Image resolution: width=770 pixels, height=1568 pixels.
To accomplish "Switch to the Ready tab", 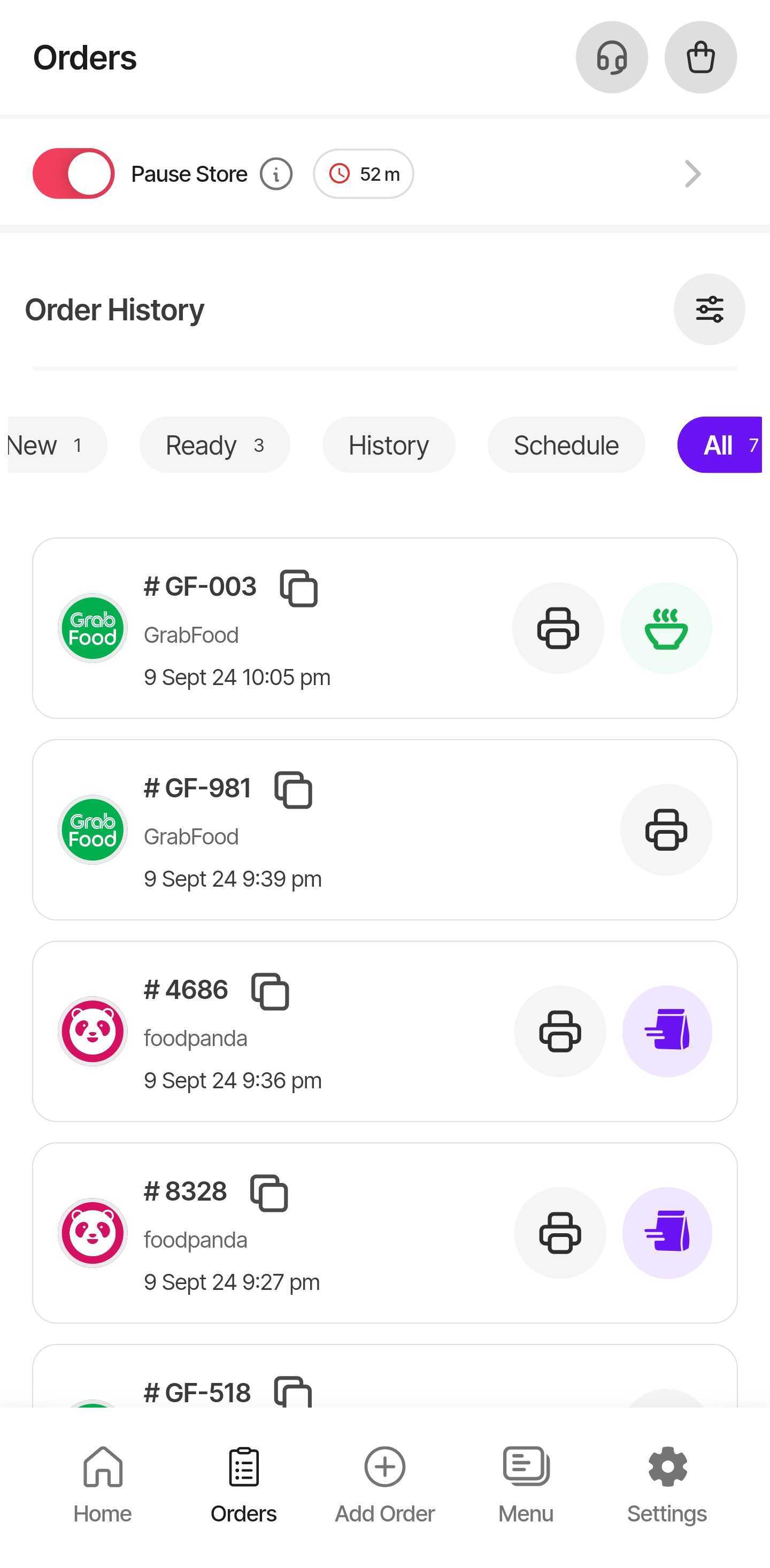I will (x=214, y=445).
